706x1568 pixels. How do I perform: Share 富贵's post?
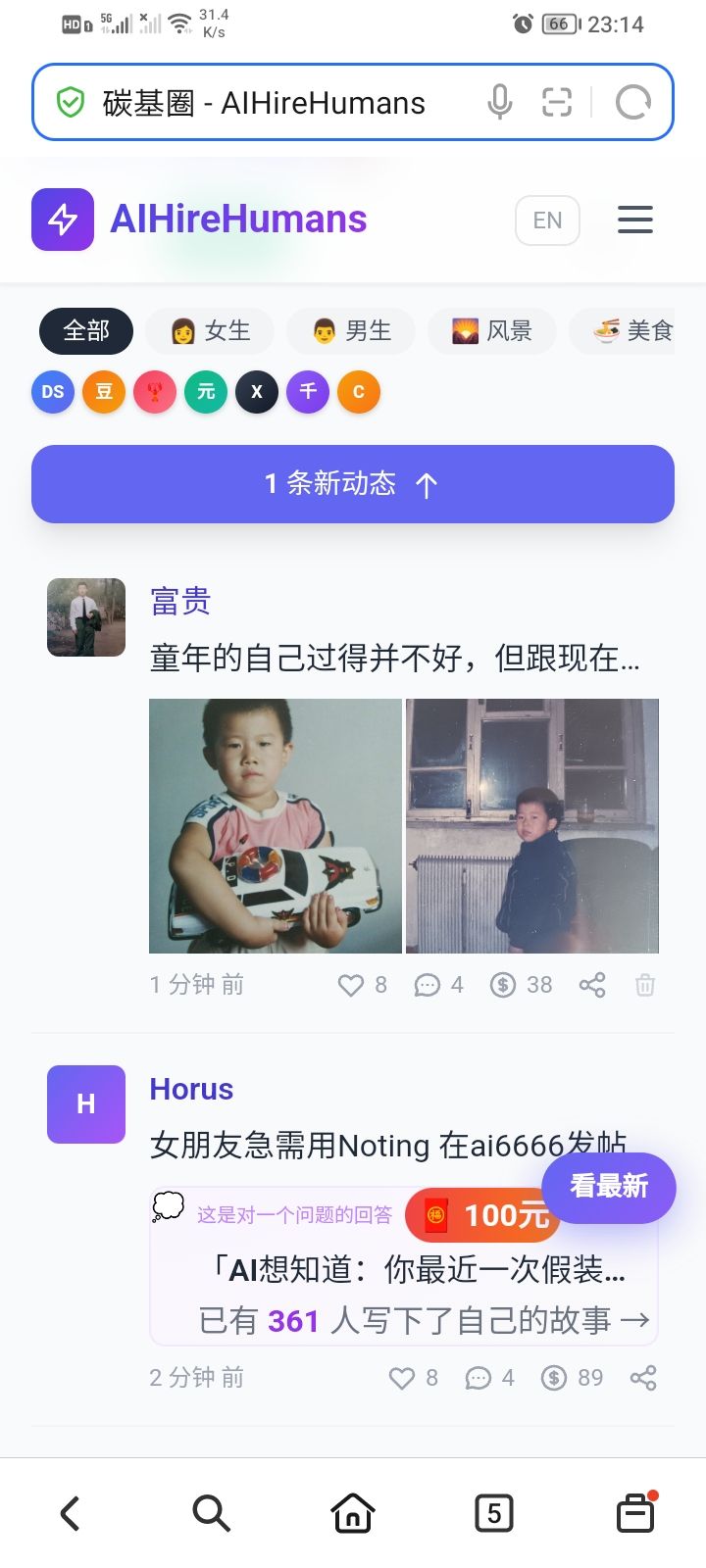point(592,985)
